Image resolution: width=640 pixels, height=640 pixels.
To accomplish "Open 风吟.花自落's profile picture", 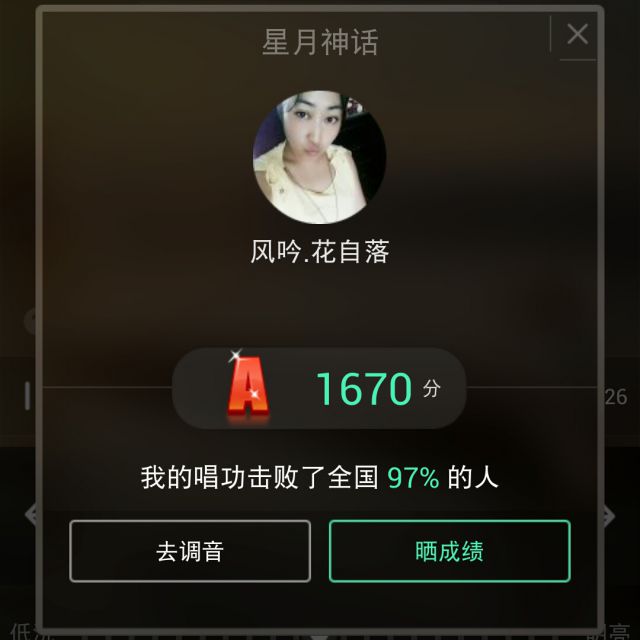I will click(x=320, y=157).
